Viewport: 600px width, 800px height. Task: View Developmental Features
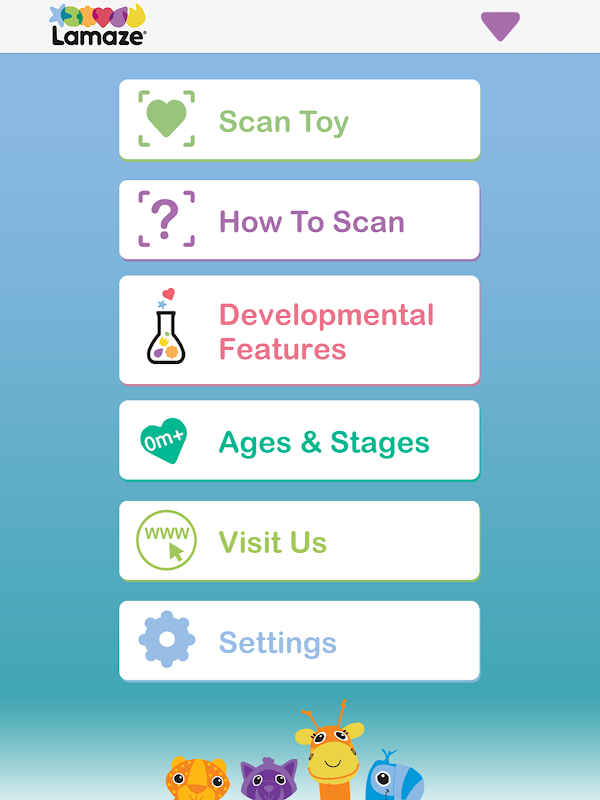pyautogui.click(x=299, y=330)
